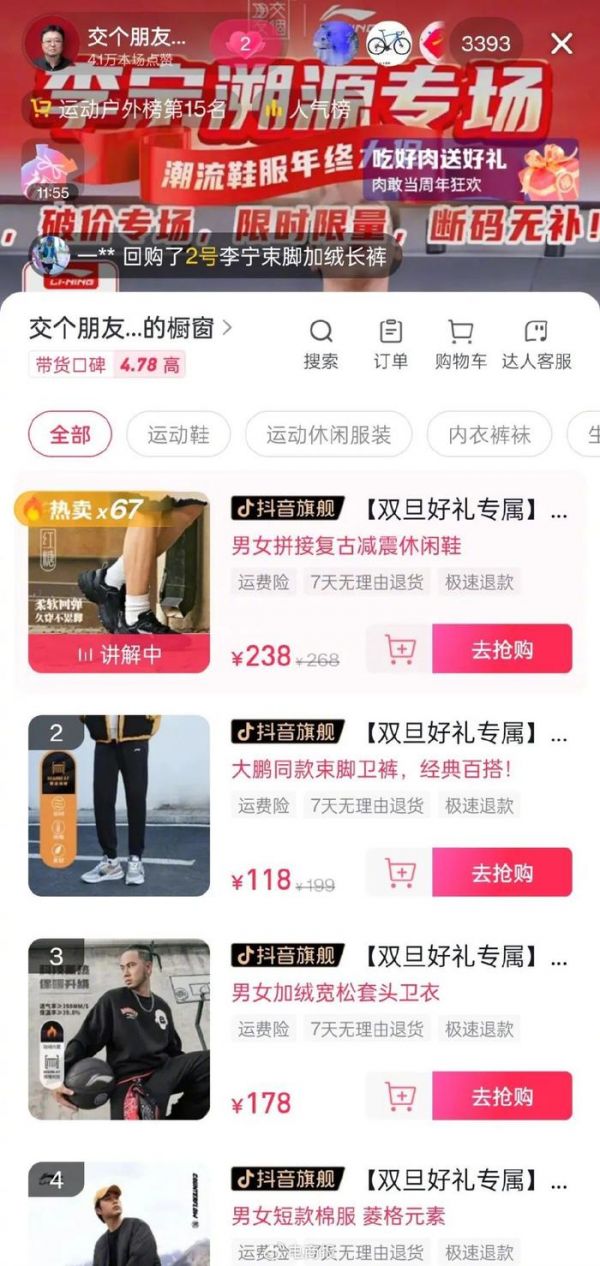Add 男女加绒宽松套头卫衣 to cart

coord(400,1096)
